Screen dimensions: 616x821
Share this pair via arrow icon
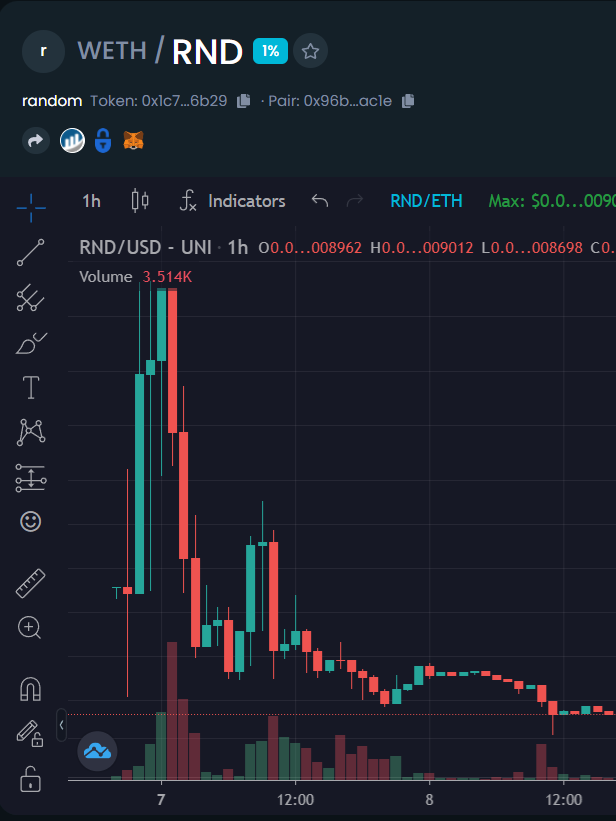(36, 142)
